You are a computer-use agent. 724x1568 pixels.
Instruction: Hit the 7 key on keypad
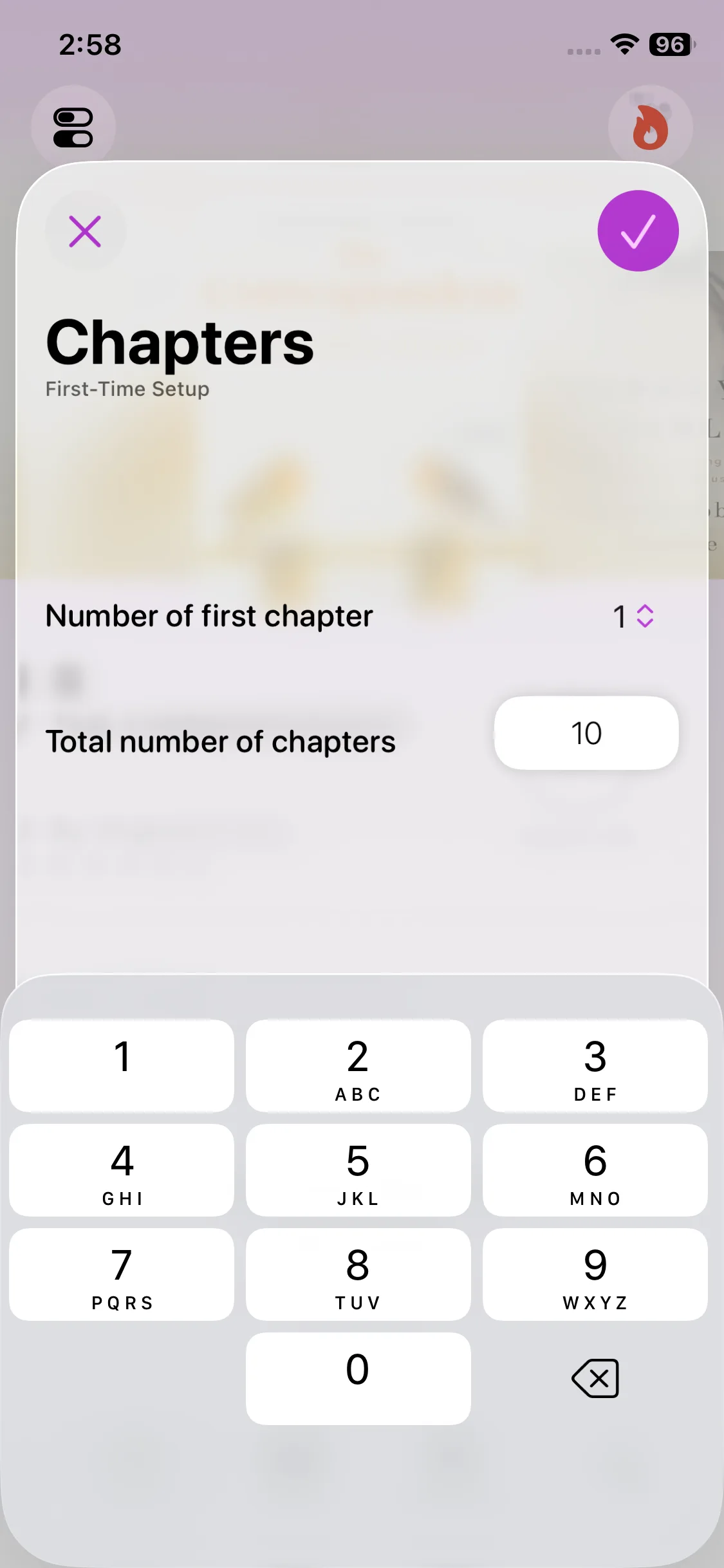pos(122,1274)
